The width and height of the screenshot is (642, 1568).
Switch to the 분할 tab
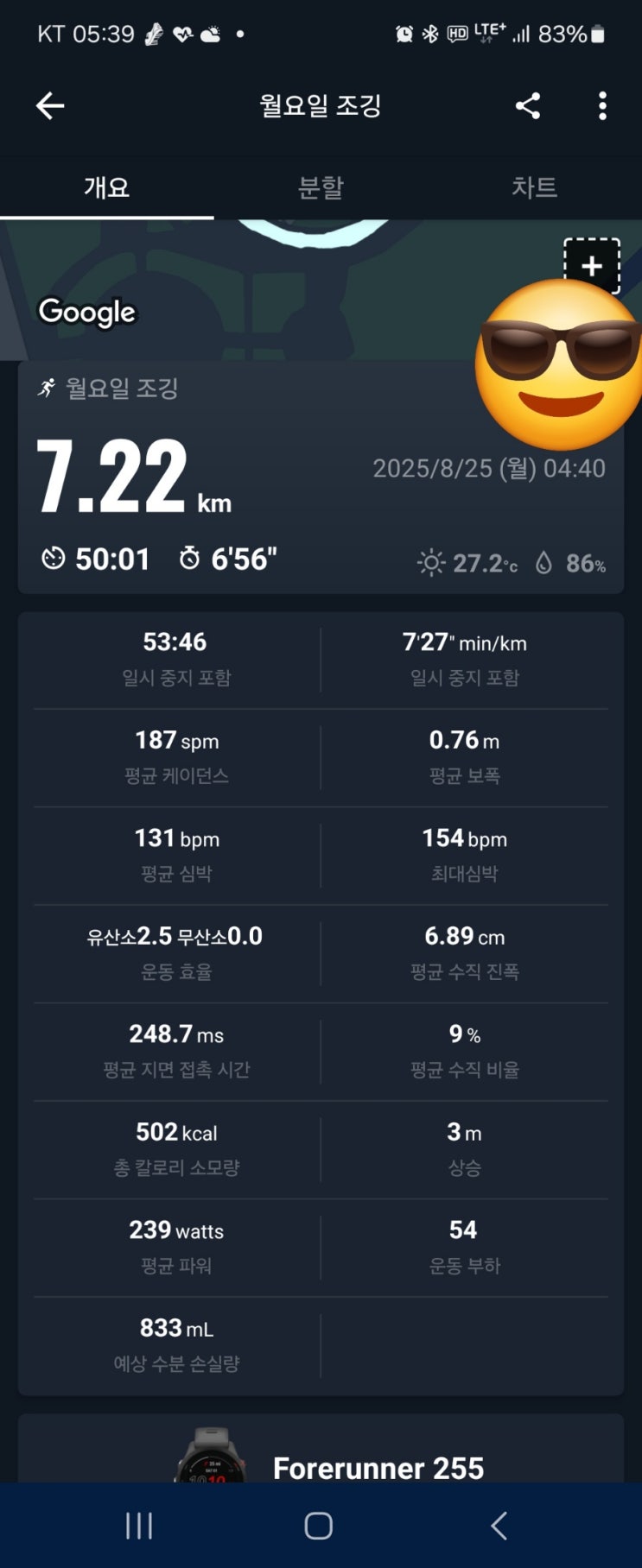[x=321, y=187]
